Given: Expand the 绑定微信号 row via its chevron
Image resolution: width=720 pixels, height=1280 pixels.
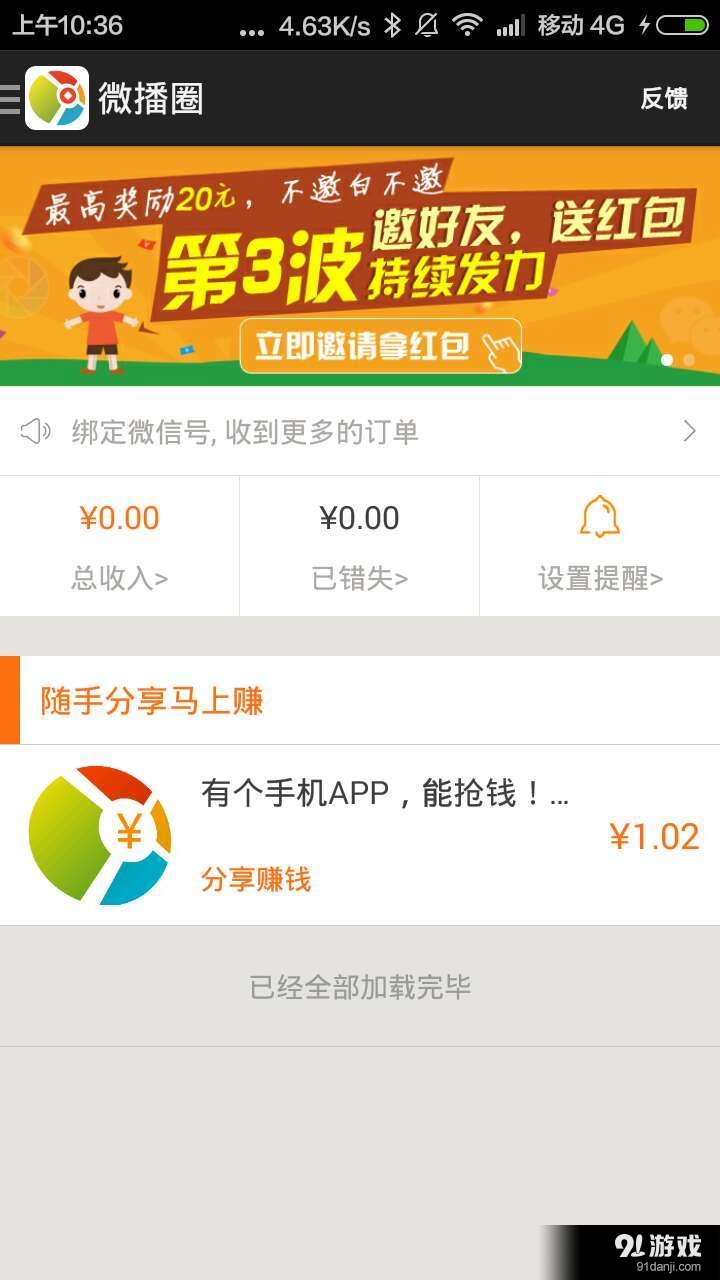Looking at the screenshot, I should coord(689,430).
